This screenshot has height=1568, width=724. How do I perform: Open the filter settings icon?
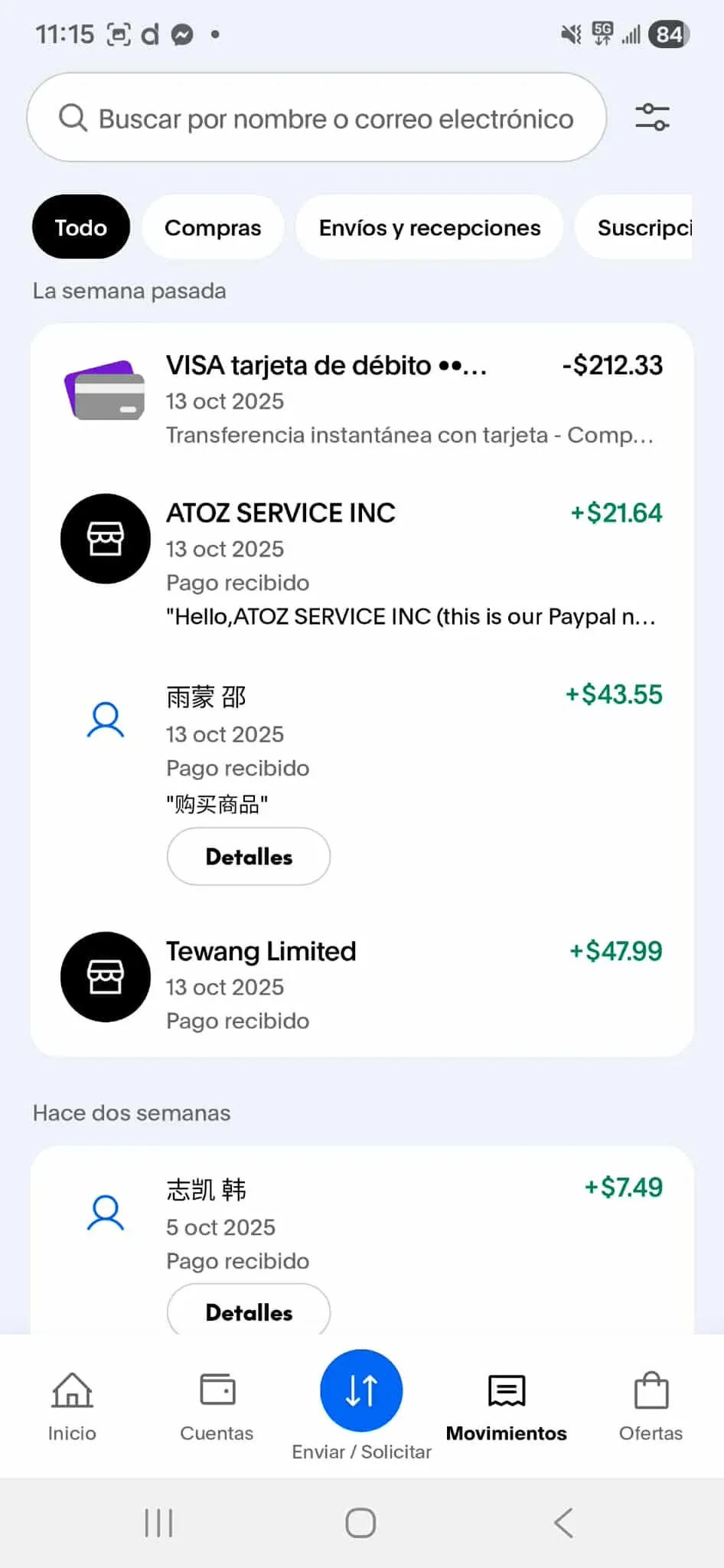[x=652, y=118]
